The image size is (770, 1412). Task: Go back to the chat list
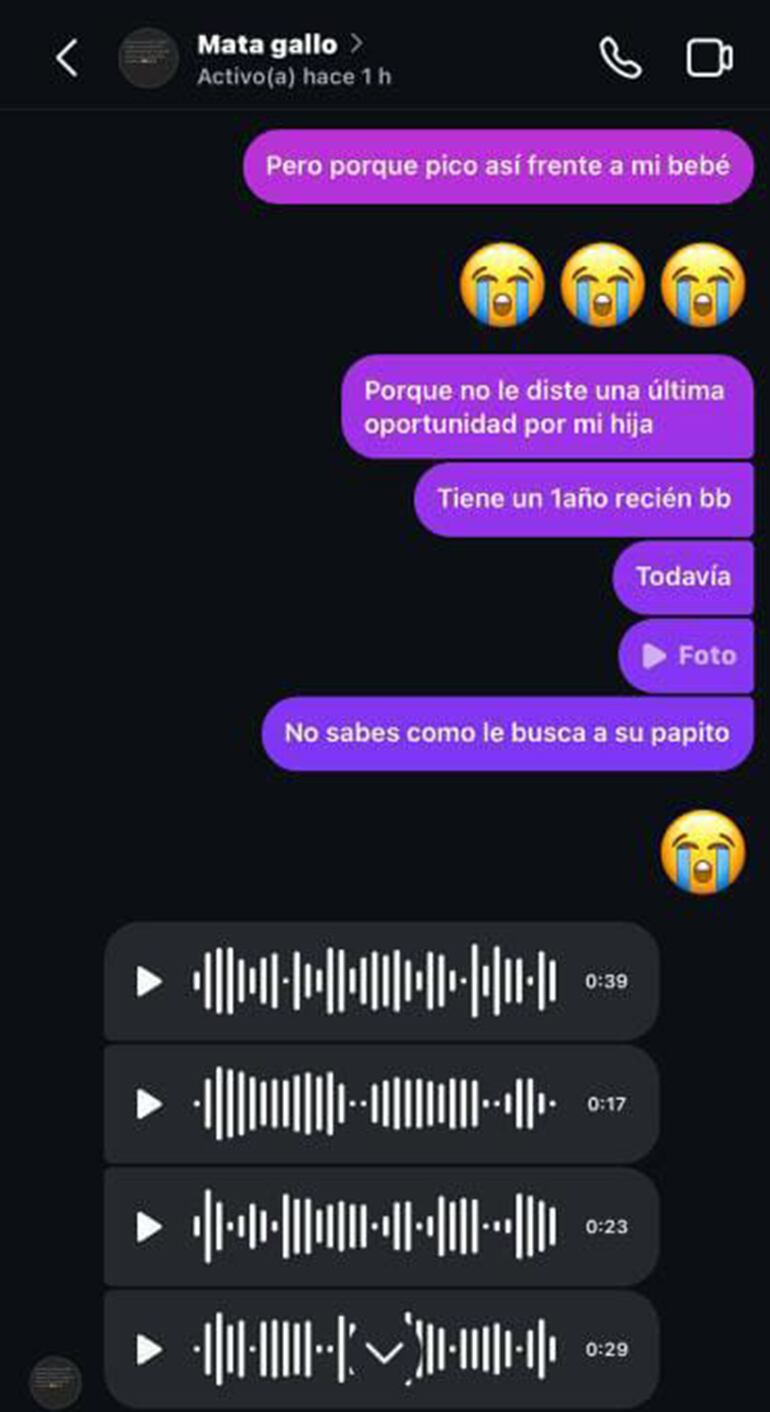pyautogui.click(x=66, y=59)
